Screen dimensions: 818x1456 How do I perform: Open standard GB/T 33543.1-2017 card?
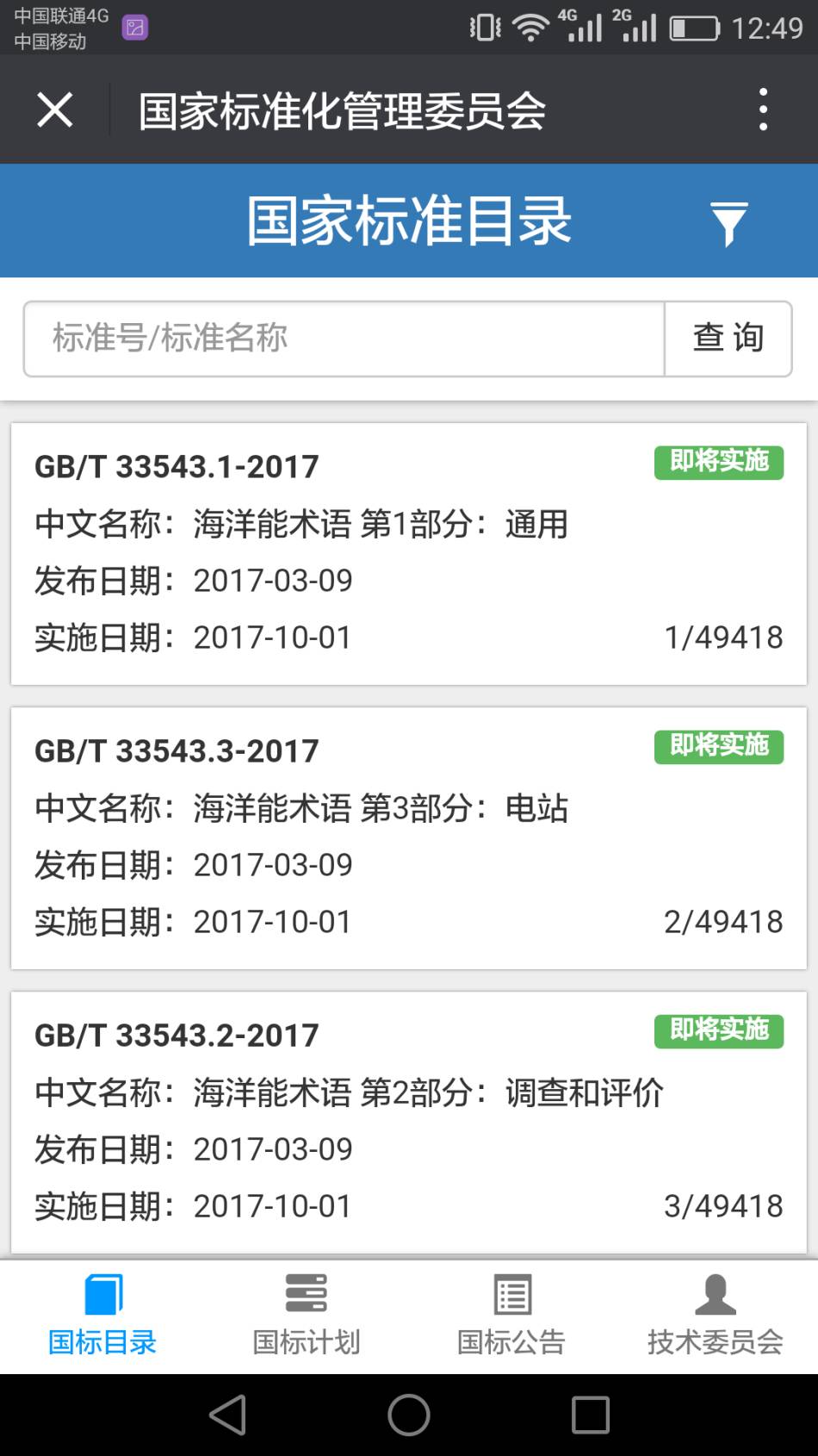click(x=409, y=553)
